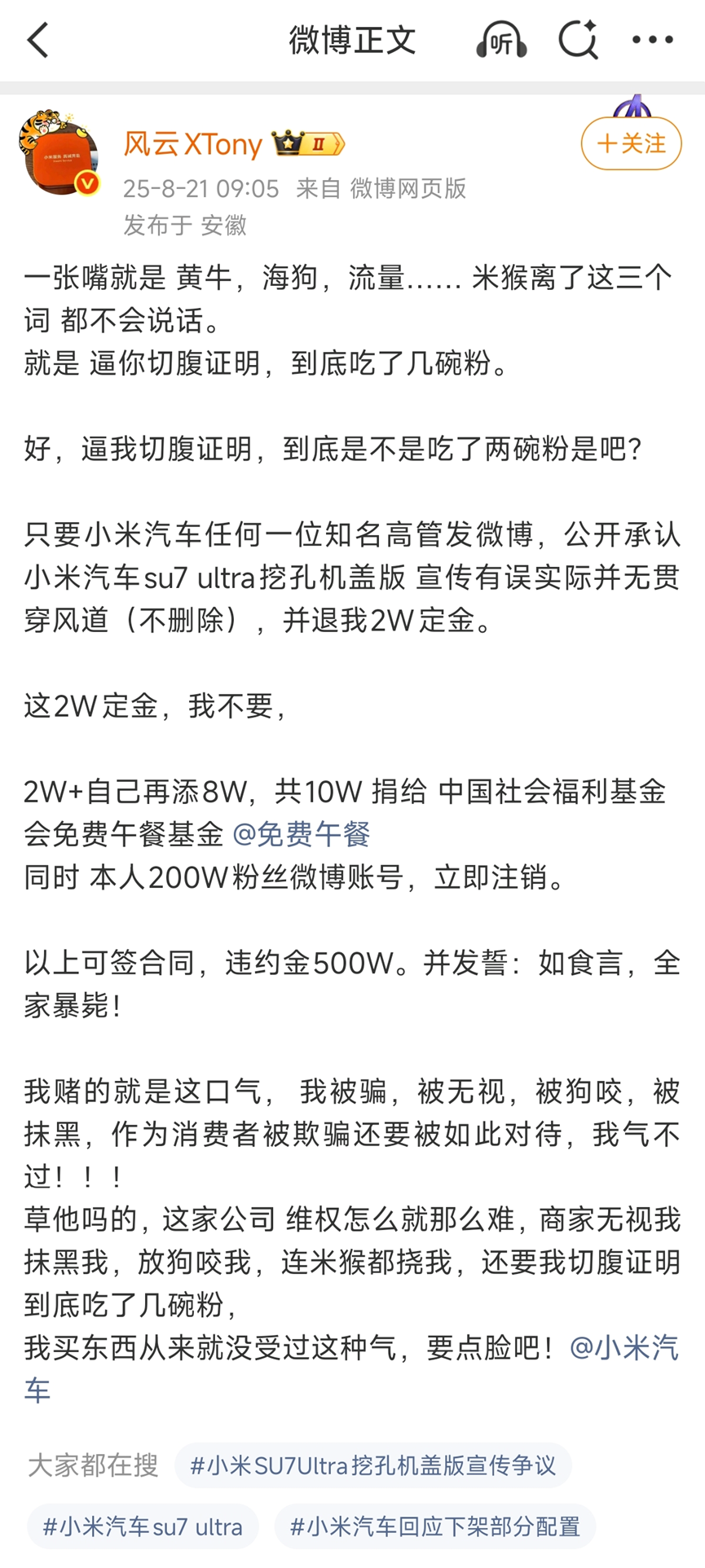Open the three-dot overflow menu
Image resolution: width=705 pixels, height=1568 pixels.
[653, 39]
